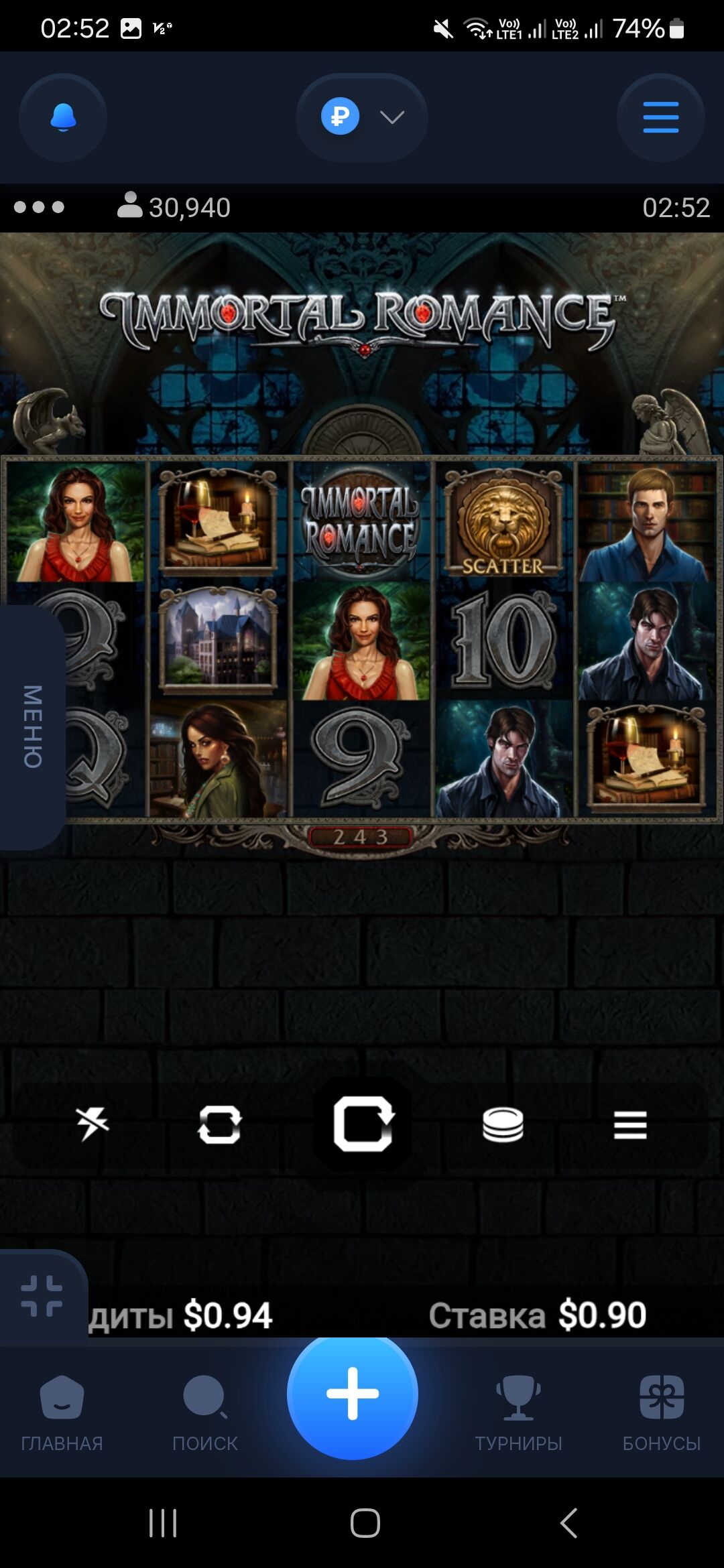Open the autoplay settings
This screenshot has width=724, height=1568.
pos(220,1124)
